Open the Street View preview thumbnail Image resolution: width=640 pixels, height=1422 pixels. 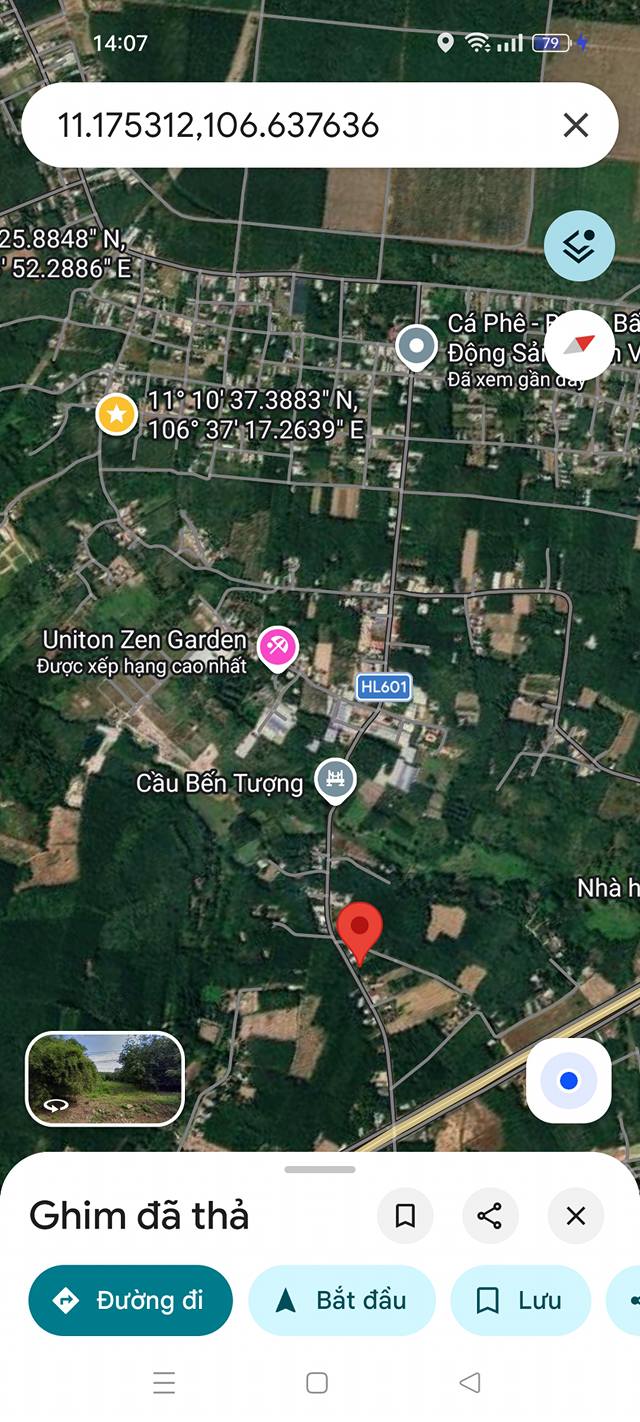click(x=105, y=1078)
